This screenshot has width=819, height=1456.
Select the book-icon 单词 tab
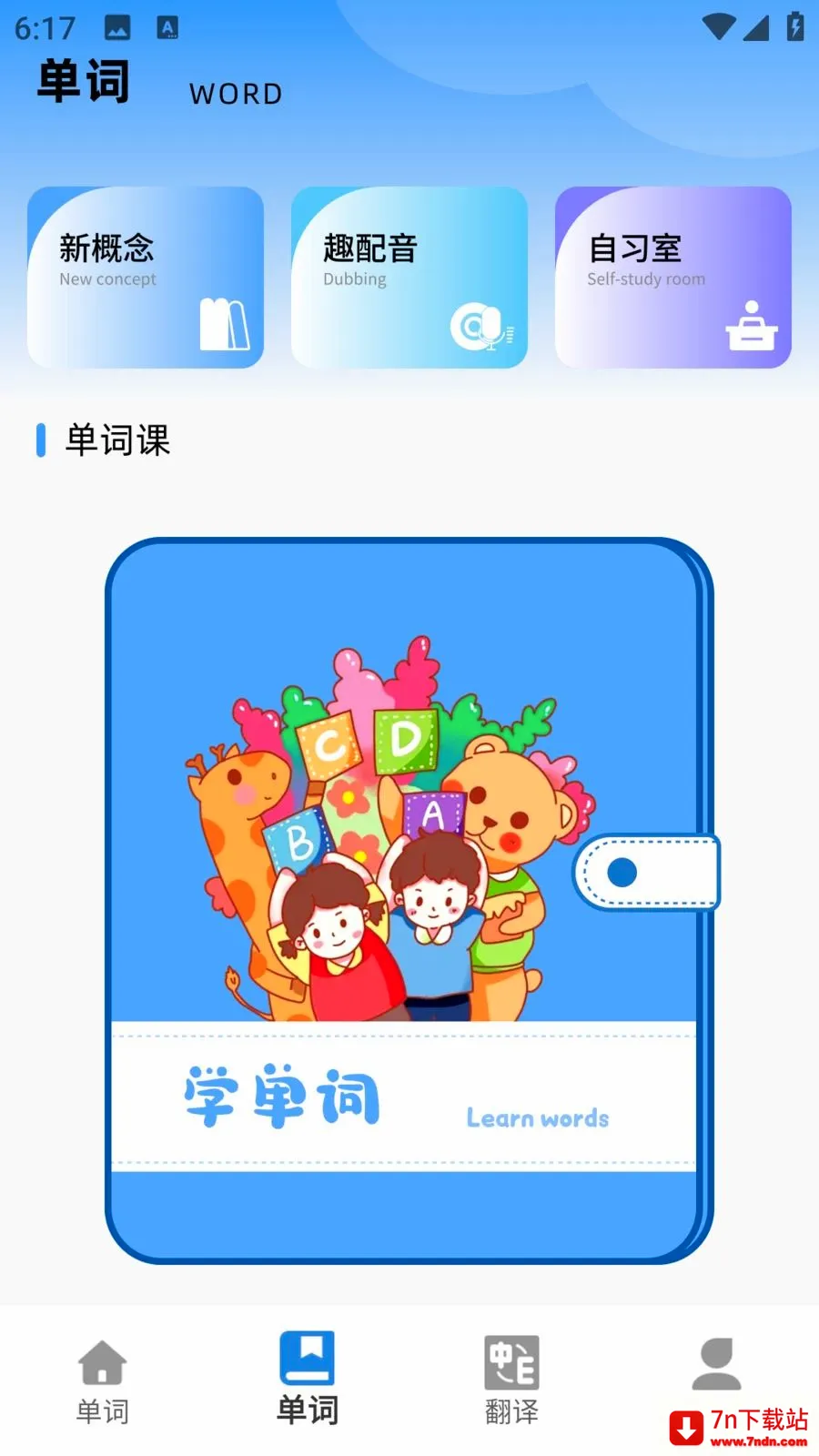[308, 1380]
